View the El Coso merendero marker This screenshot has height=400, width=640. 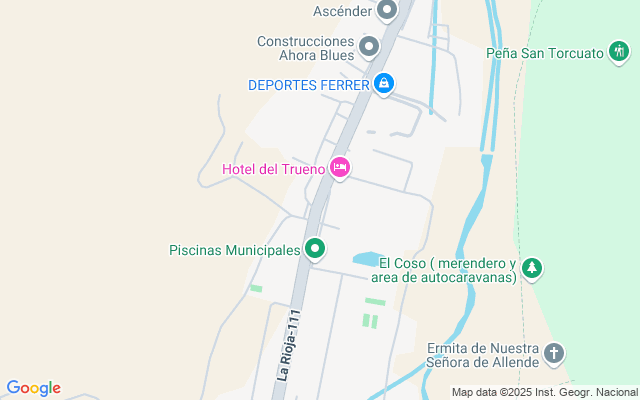click(x=533, y=268)
